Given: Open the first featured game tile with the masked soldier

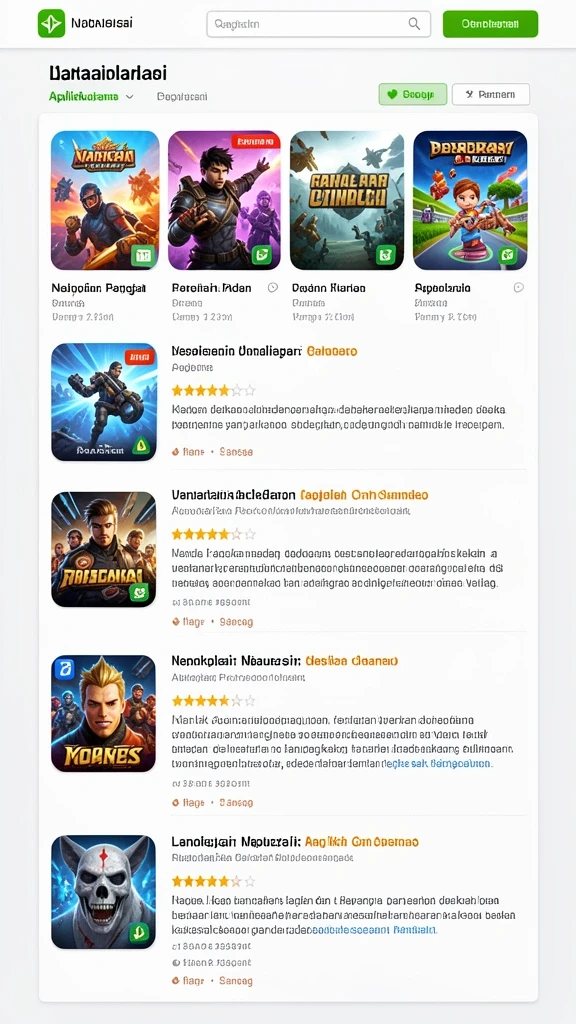Looking at the screenshot, I should coord(105,200).
